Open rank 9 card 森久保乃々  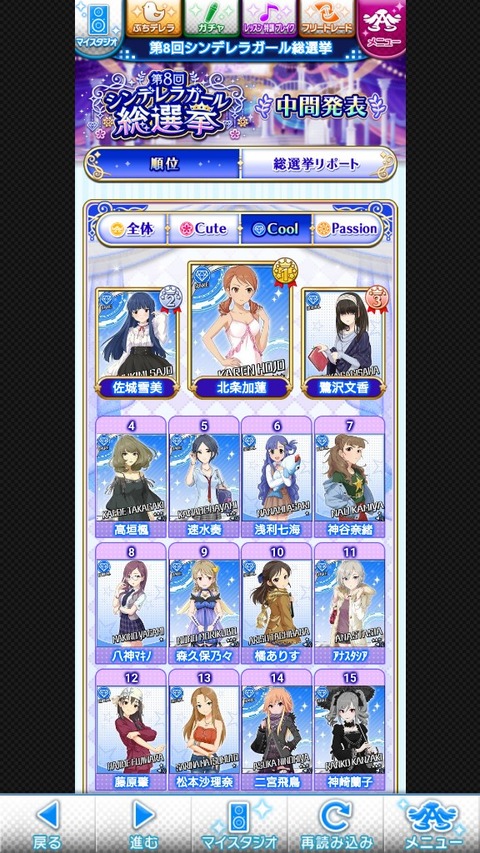tap(204, 603)
